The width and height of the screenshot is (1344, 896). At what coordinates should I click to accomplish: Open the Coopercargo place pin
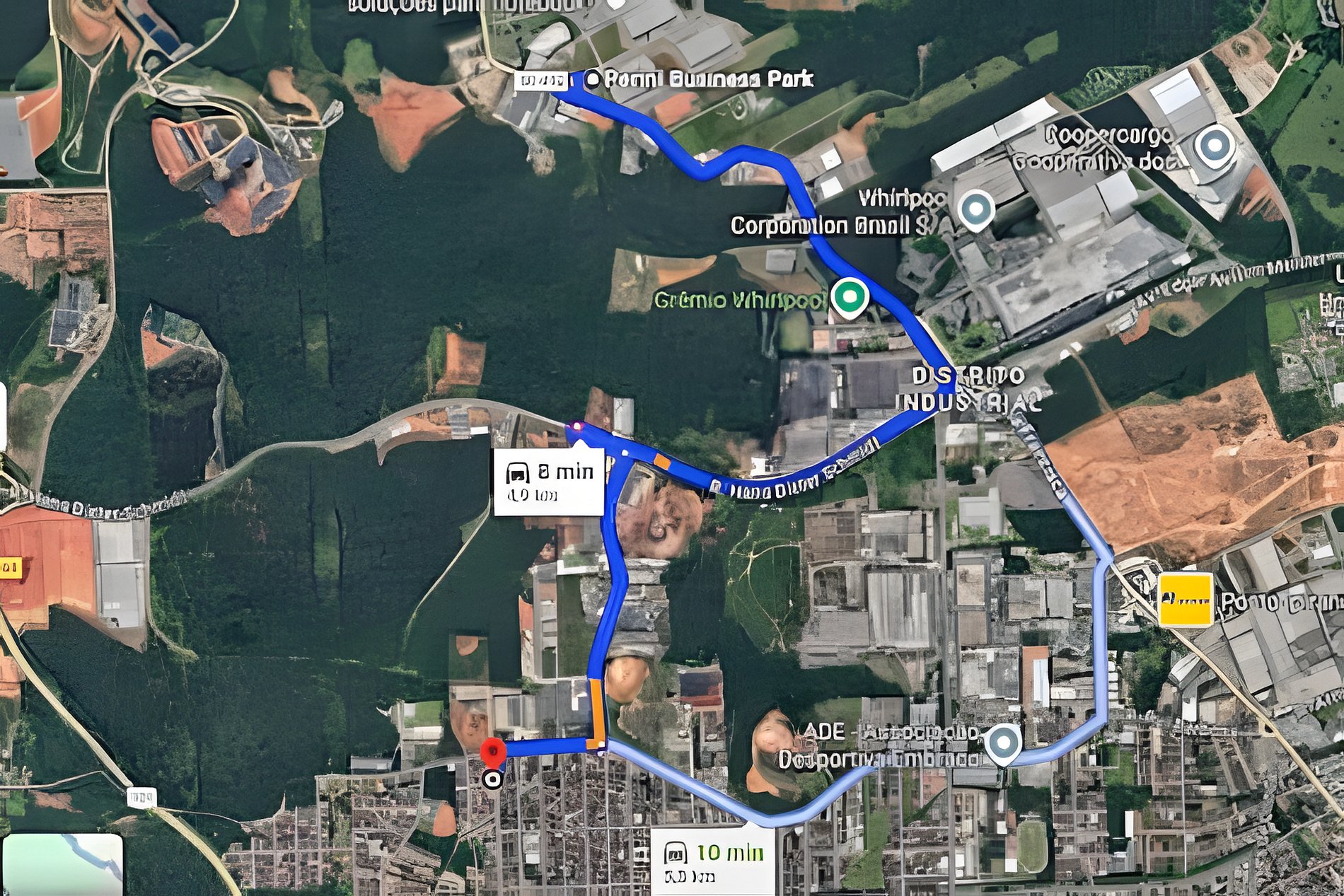coord(1215,146)
